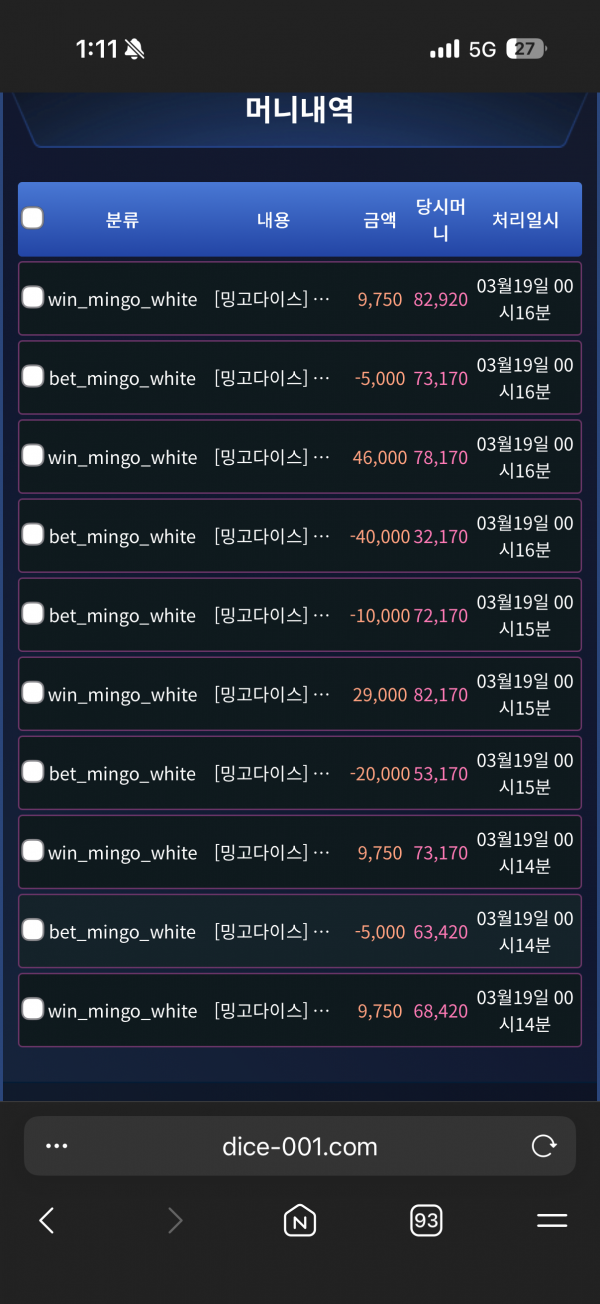The image size is (600, 1304).
Task: Open the browser hamburger menu
Action: 552,1220
